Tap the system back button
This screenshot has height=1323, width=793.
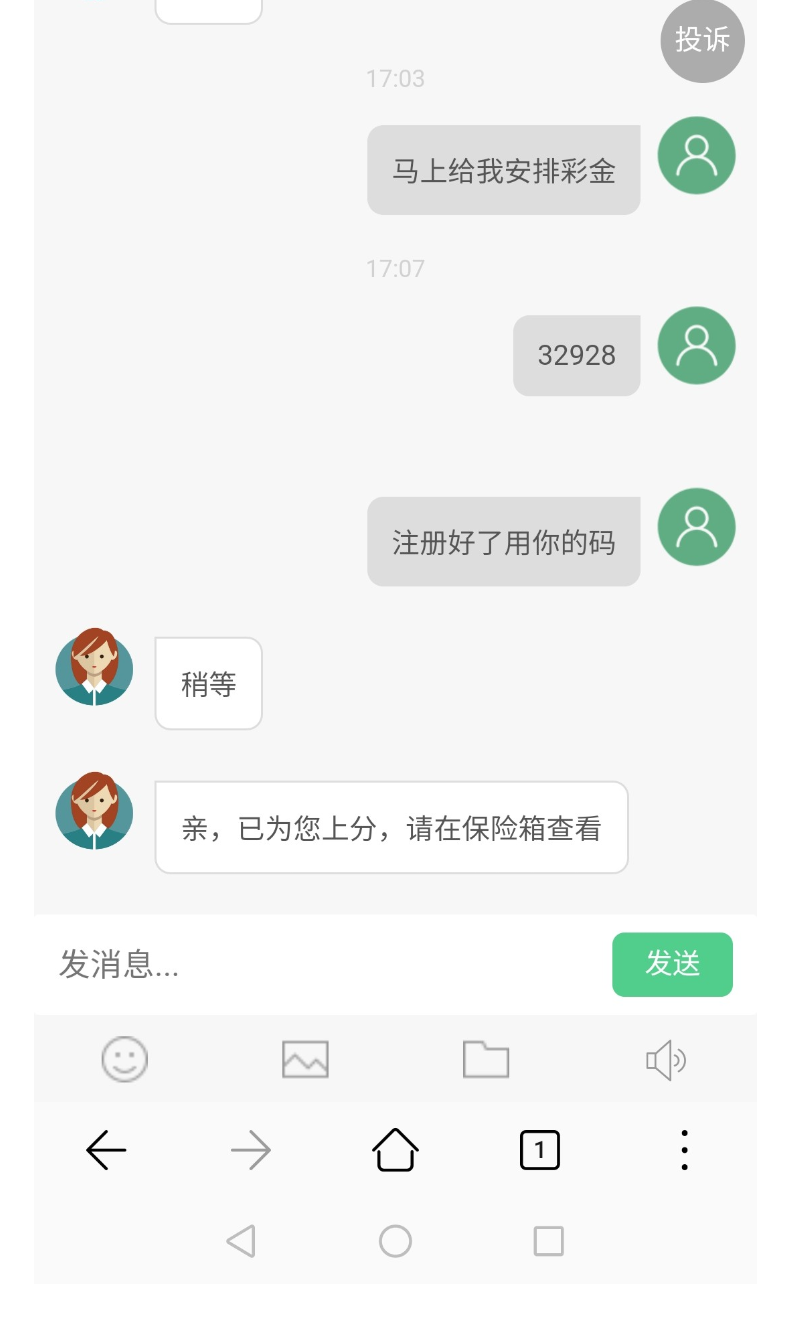(x=241, y=1241)
